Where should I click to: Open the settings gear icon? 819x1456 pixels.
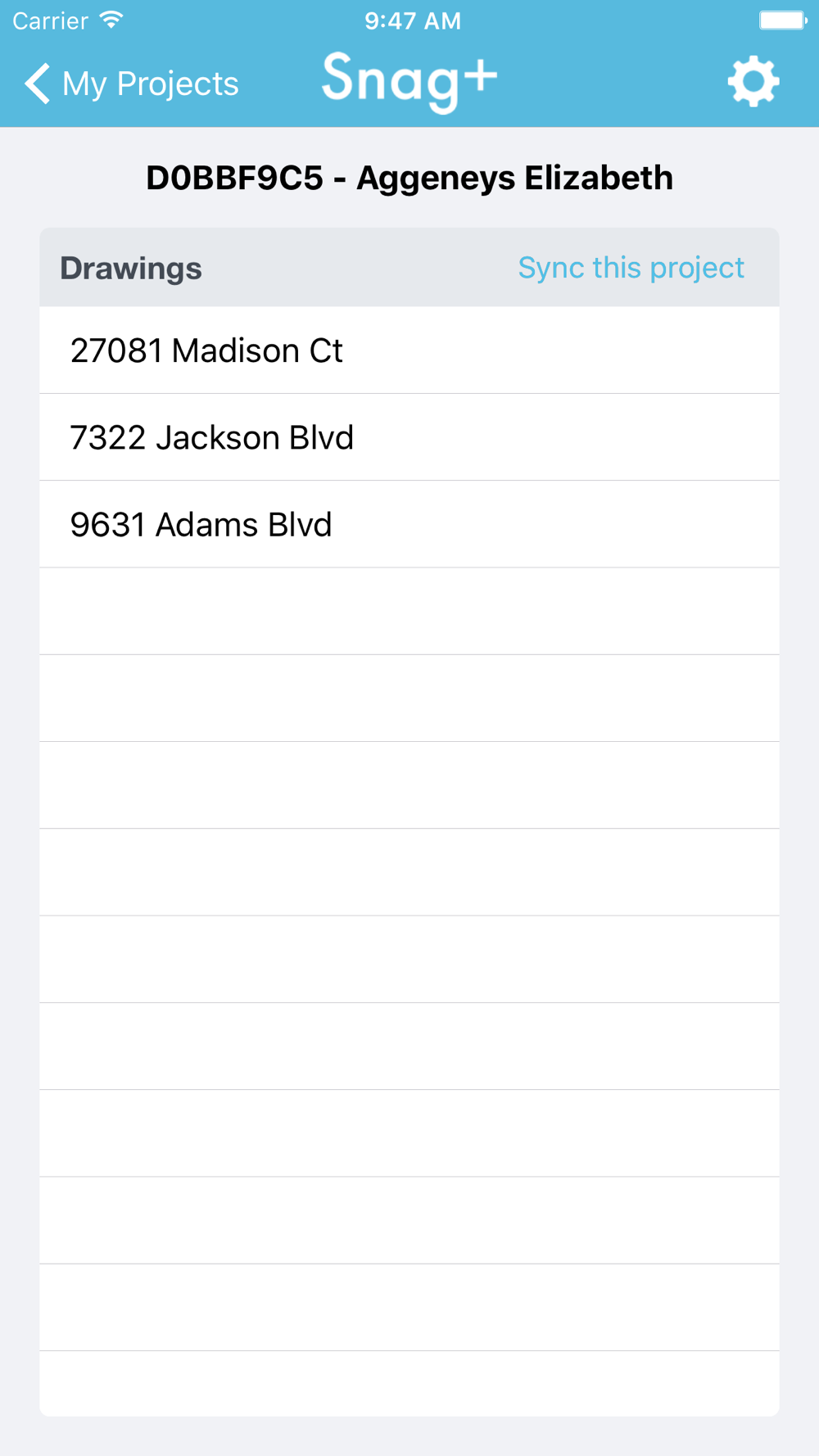[753, 82]
